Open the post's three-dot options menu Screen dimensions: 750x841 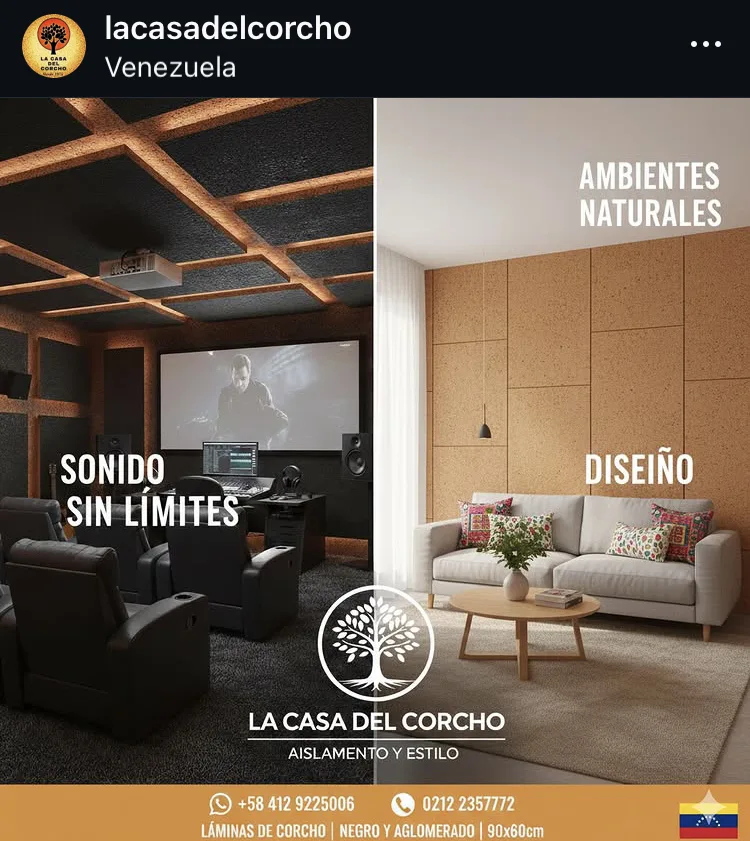click(705, 45)
